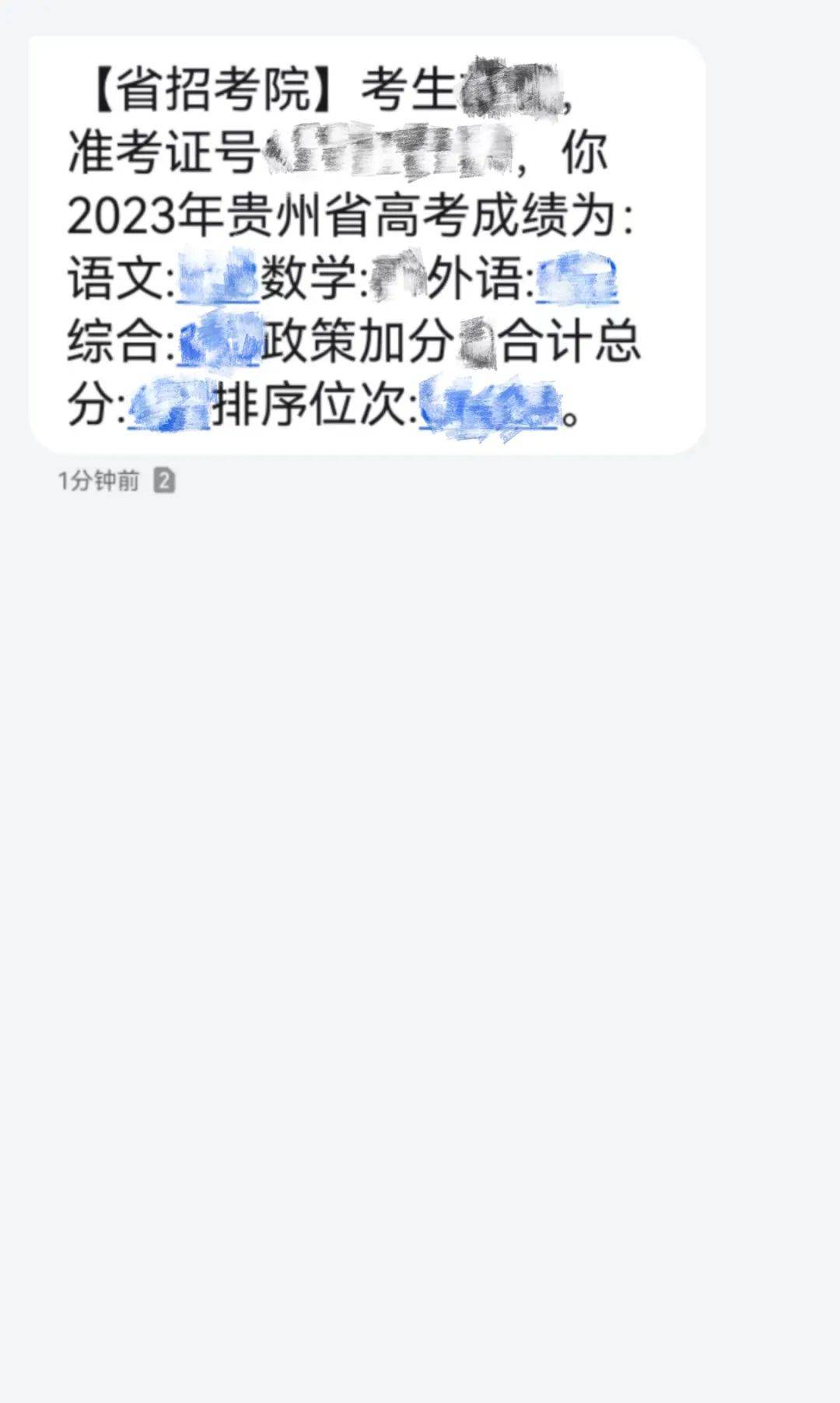
Task: Select the underlined score after 综合
Action: (x=219, y=342)
